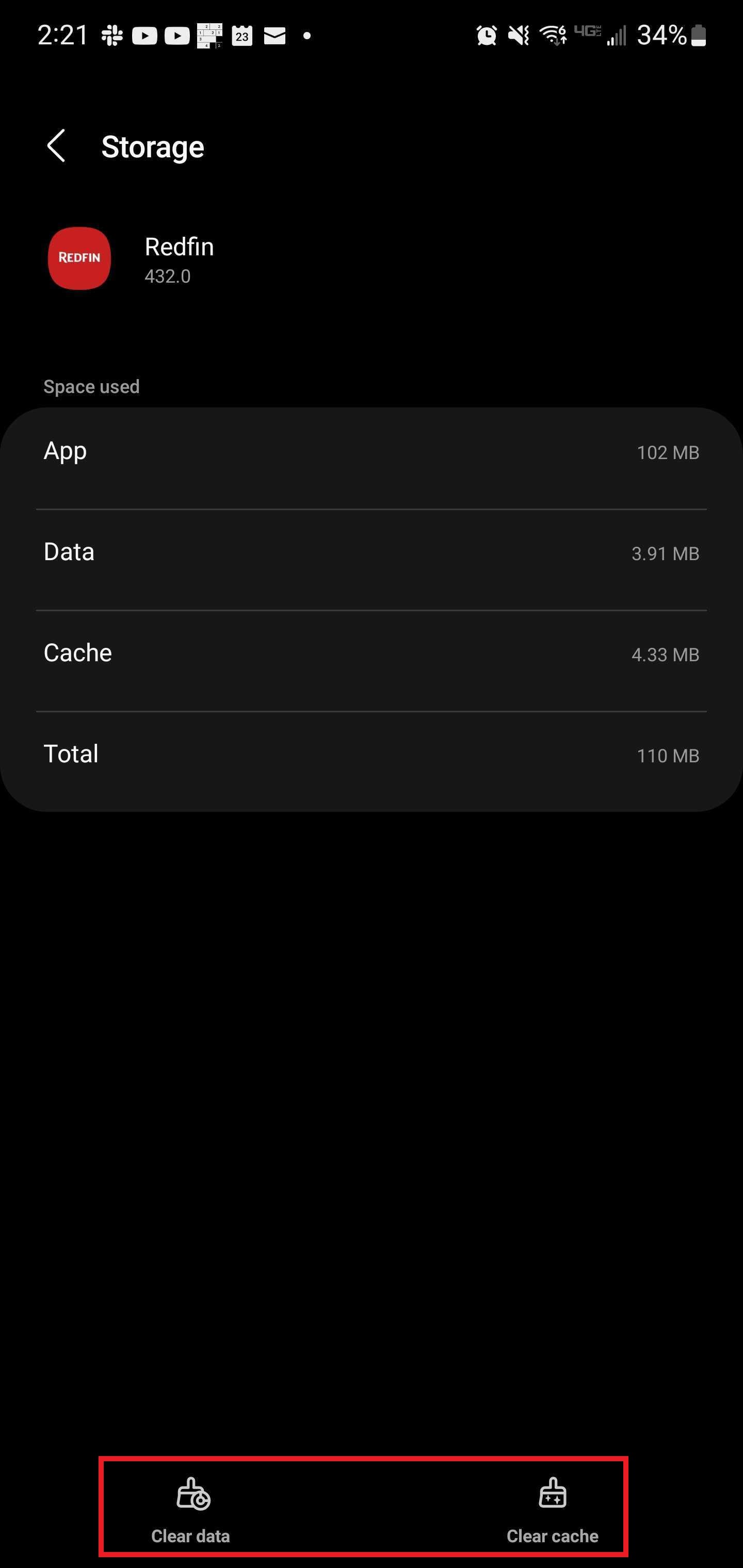This screenshot has height=1568, width=743.
Task: Tap the Redfin app icon
Action: click(78, 258)
